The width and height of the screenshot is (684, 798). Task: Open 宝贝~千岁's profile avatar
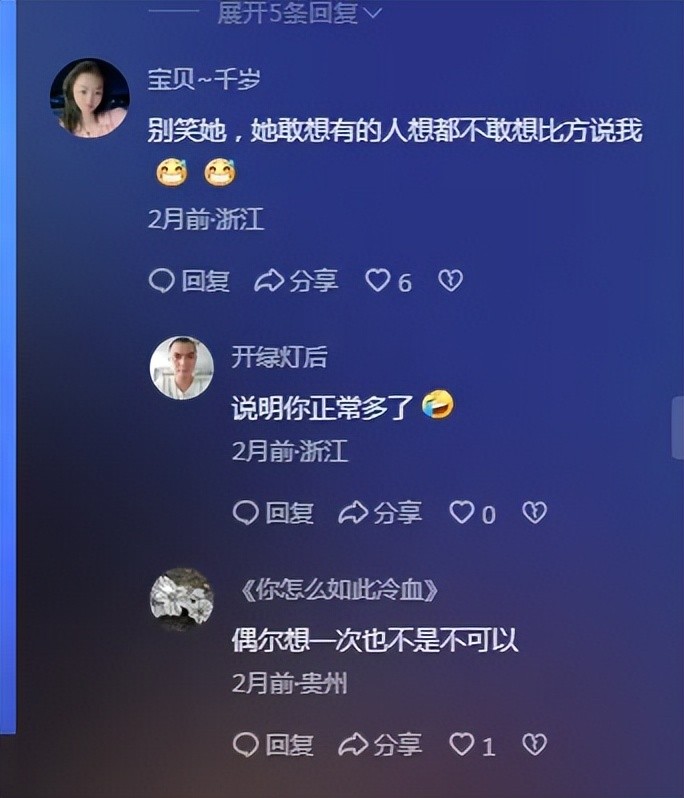coord(89,98)
